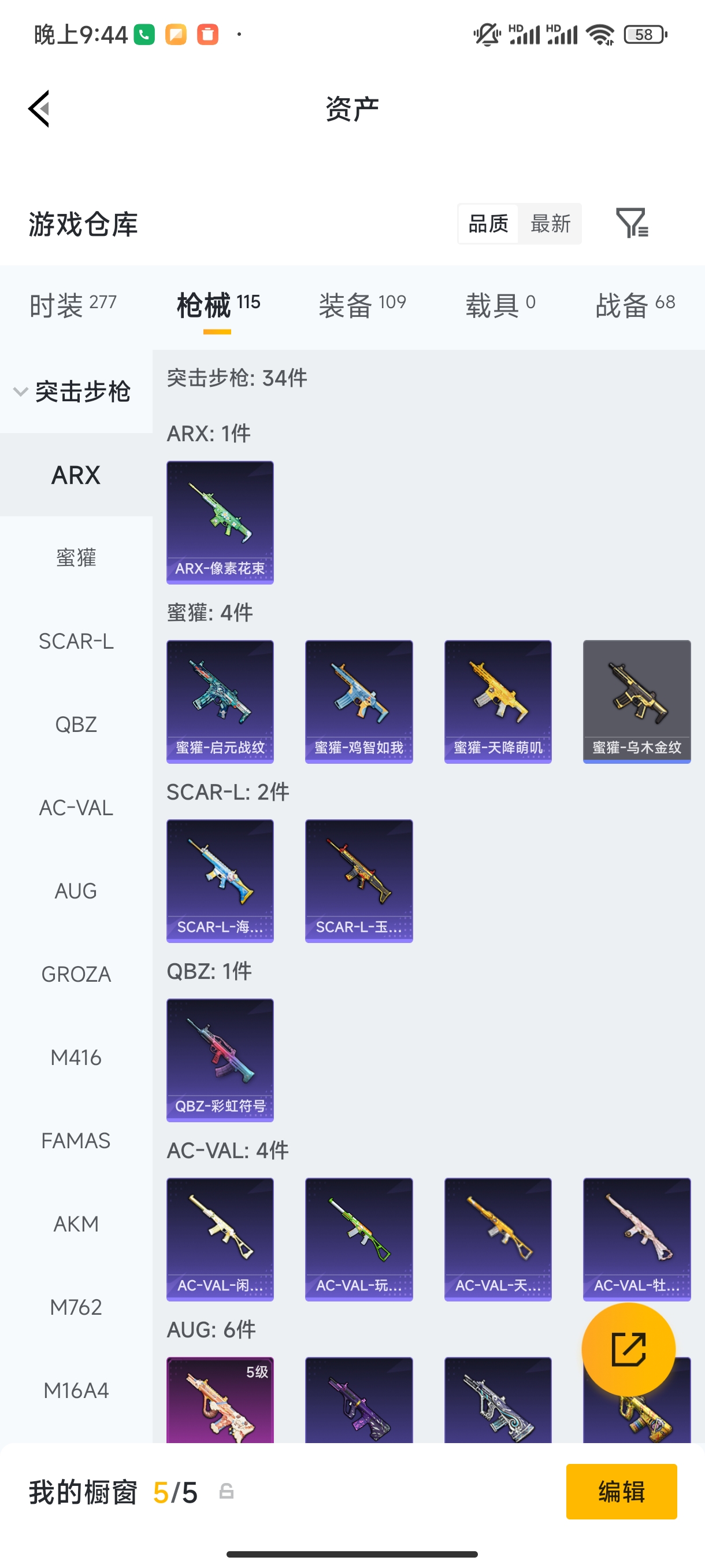This screenshot has height=1568, width=705.
Task: Open the ARX-像素花束 skin
Action: [x=220, y=522]
